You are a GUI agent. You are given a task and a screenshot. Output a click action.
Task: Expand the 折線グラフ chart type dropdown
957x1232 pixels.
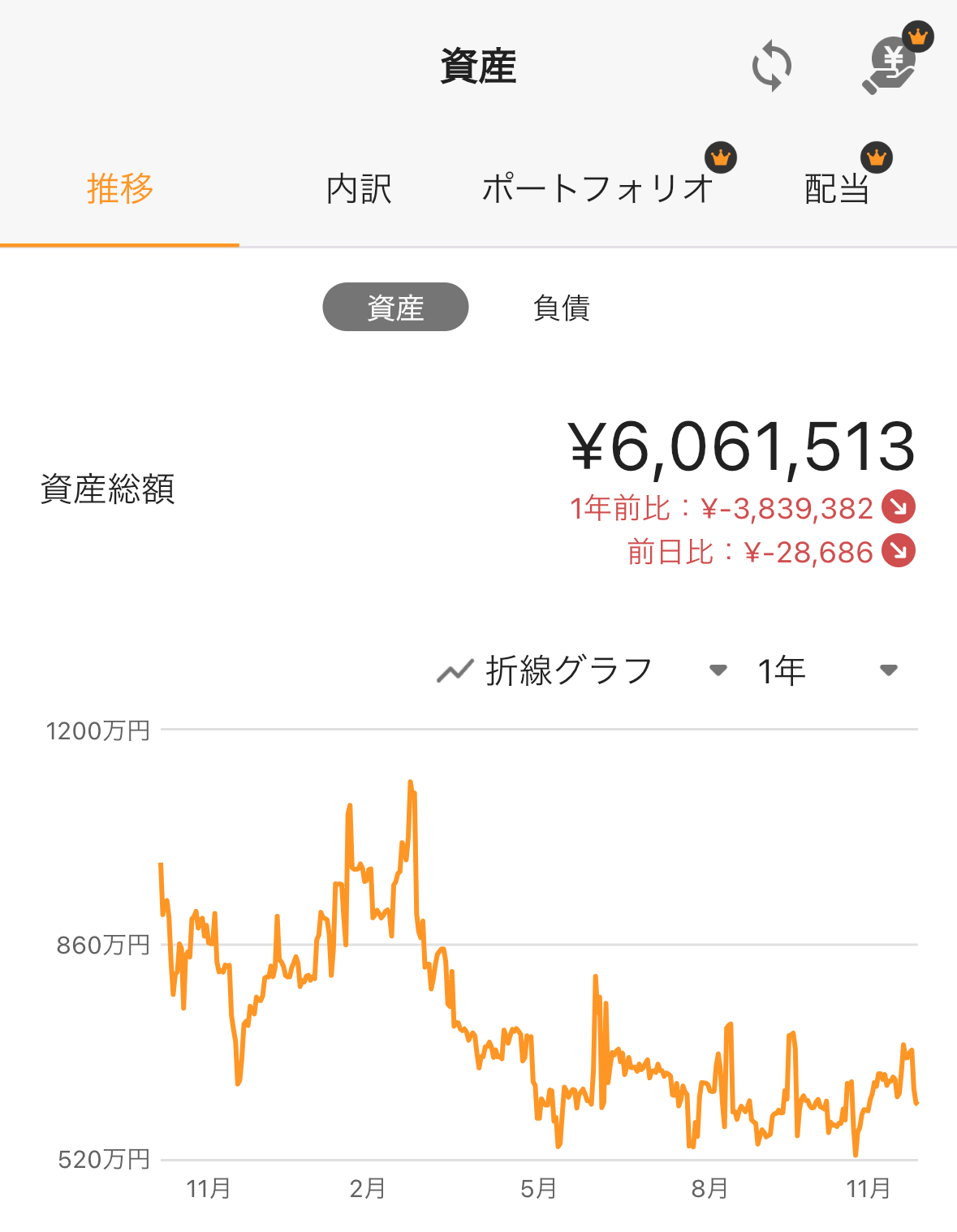click(x=581, y=671)
